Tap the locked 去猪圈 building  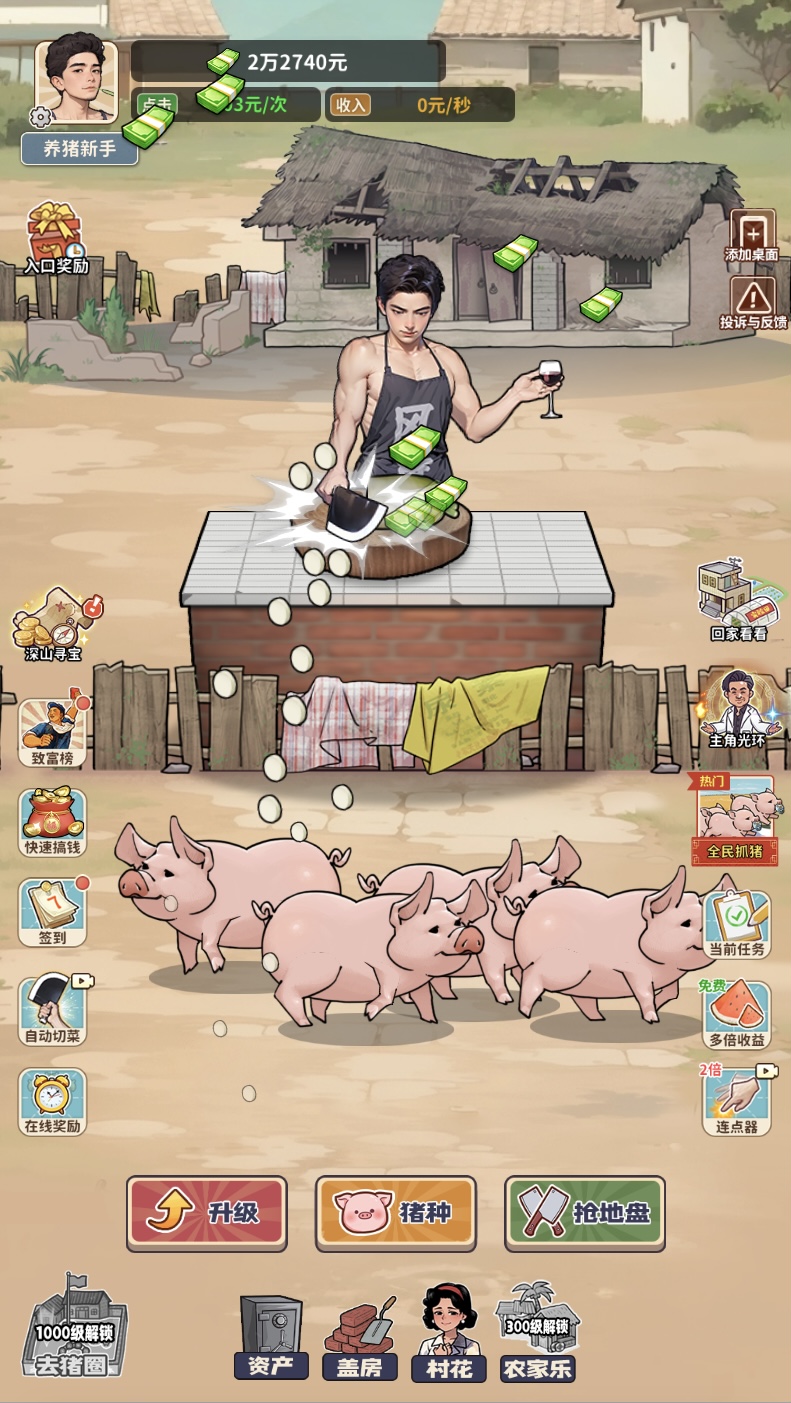coord(75,1328)
